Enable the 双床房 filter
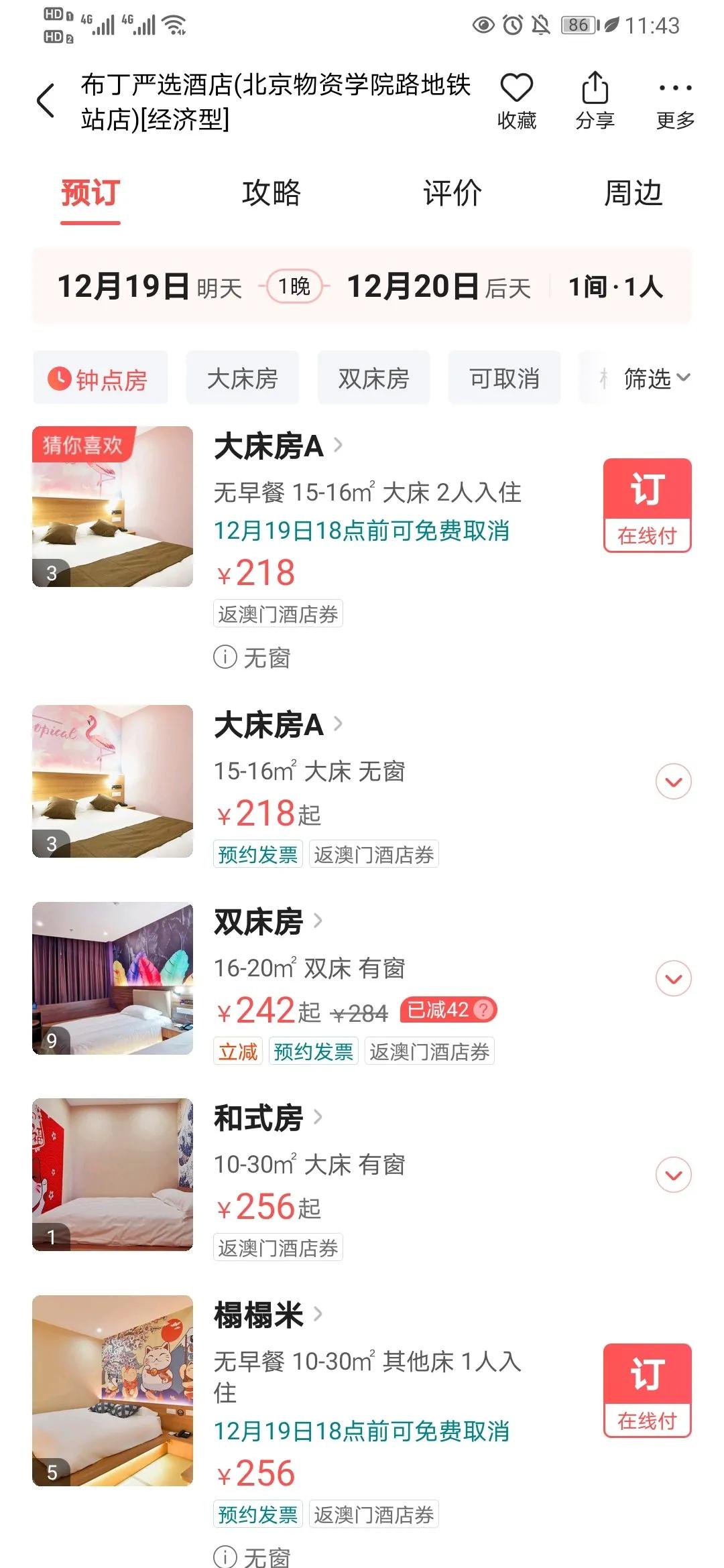The image size is (724, 1568). (x=373, y=377)
